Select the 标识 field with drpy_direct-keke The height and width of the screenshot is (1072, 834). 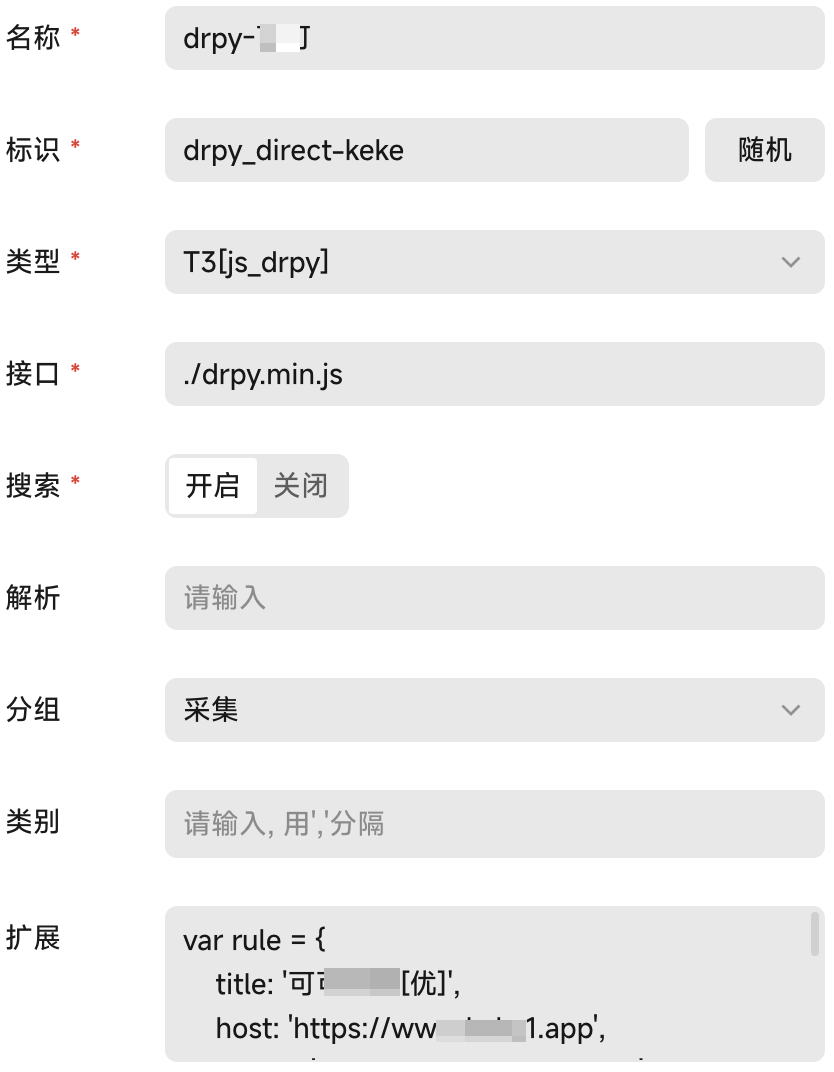(x=427, y=150)
